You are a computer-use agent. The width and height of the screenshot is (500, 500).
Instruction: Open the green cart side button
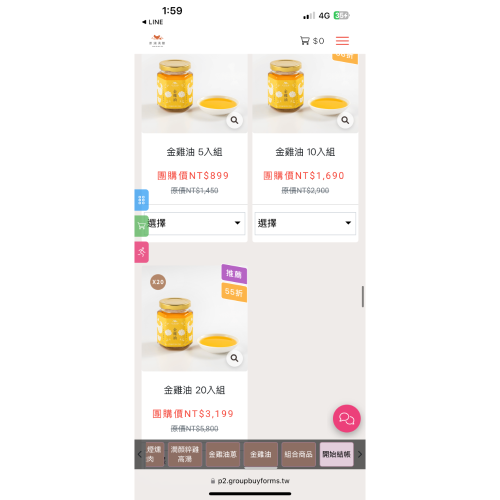tap(141, 226)
